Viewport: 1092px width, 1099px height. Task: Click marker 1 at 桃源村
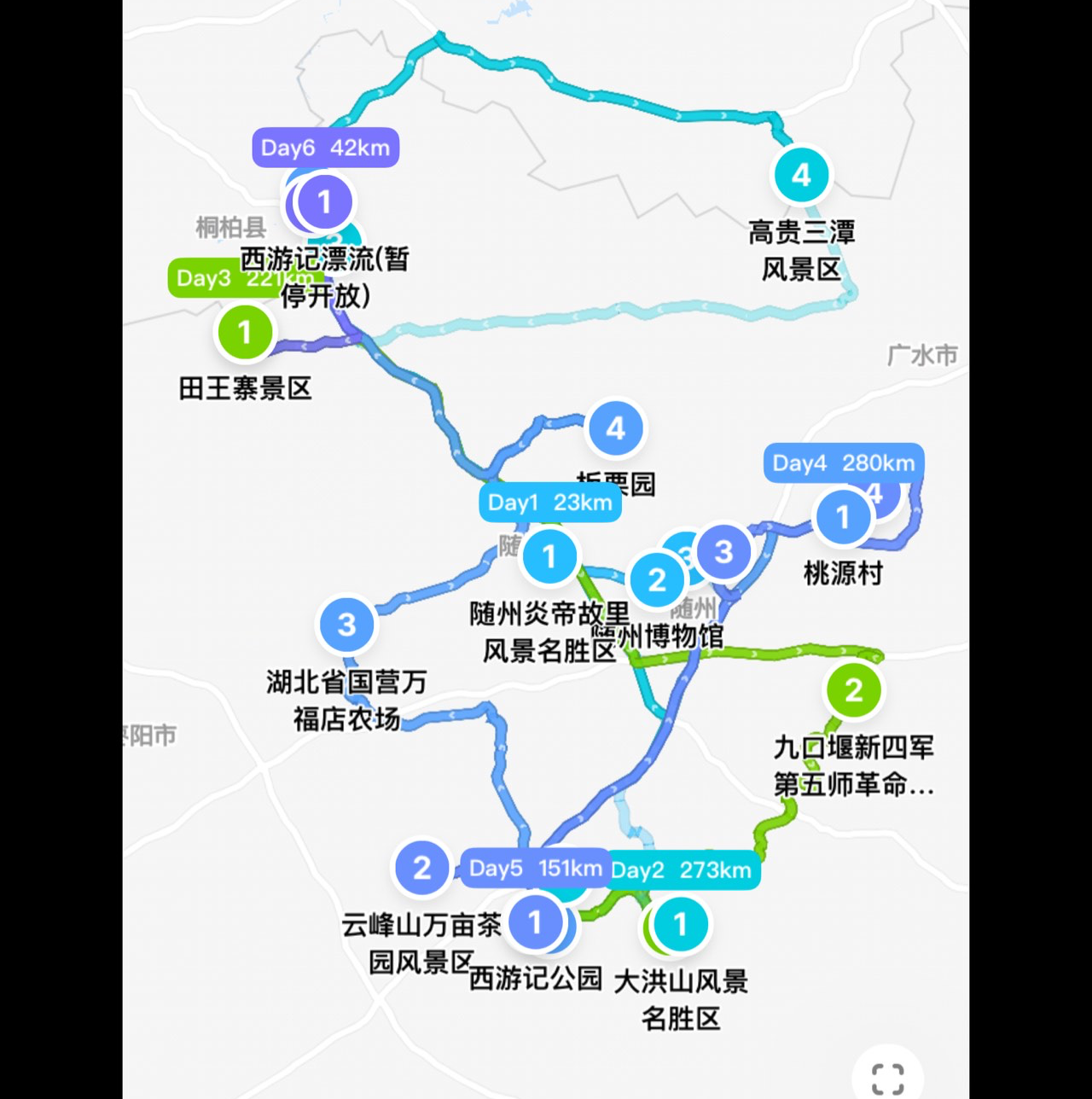tap(843, 517)
